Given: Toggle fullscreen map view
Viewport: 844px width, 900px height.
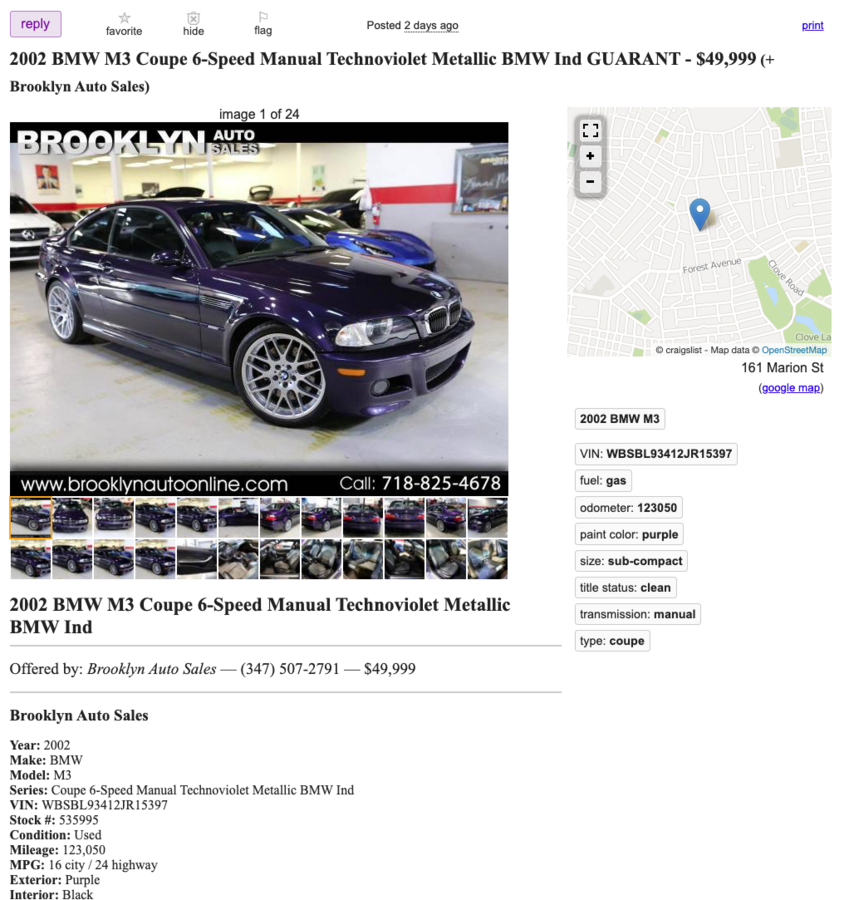Looking at the screenshot, I should tap(590, 130).
